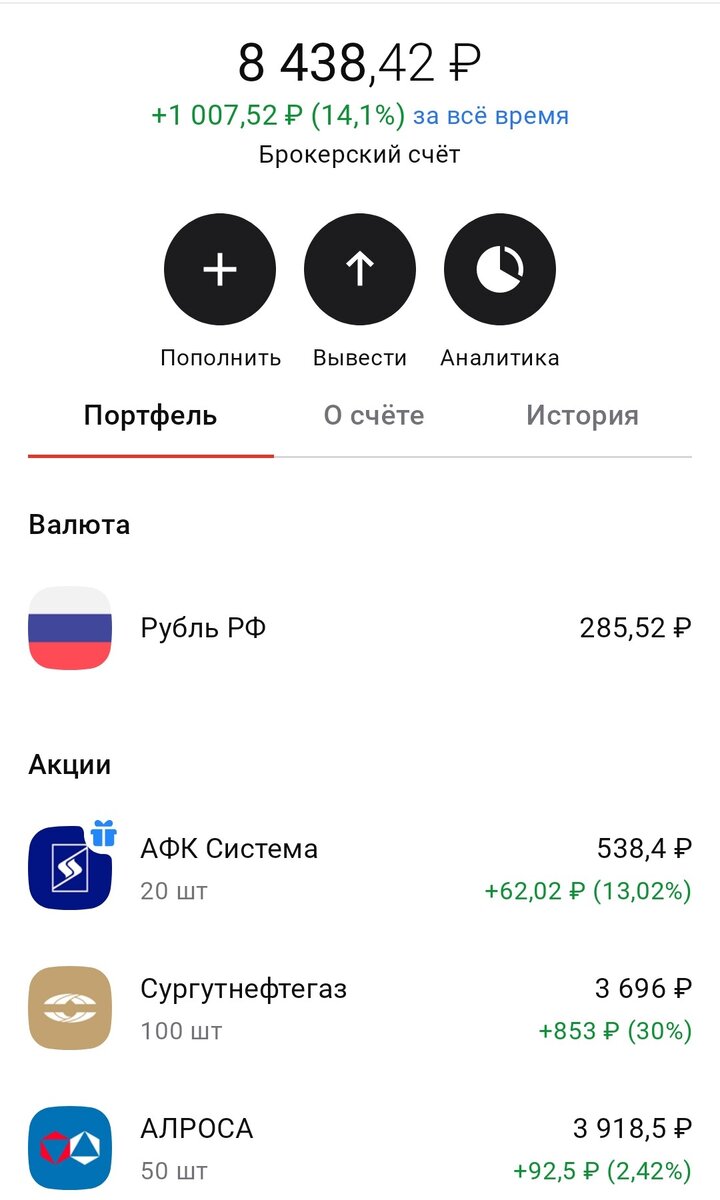The width and height of the screenshot is (720, 1200).
Task: Change the за всё время period
Action: (x=491, y=116)
